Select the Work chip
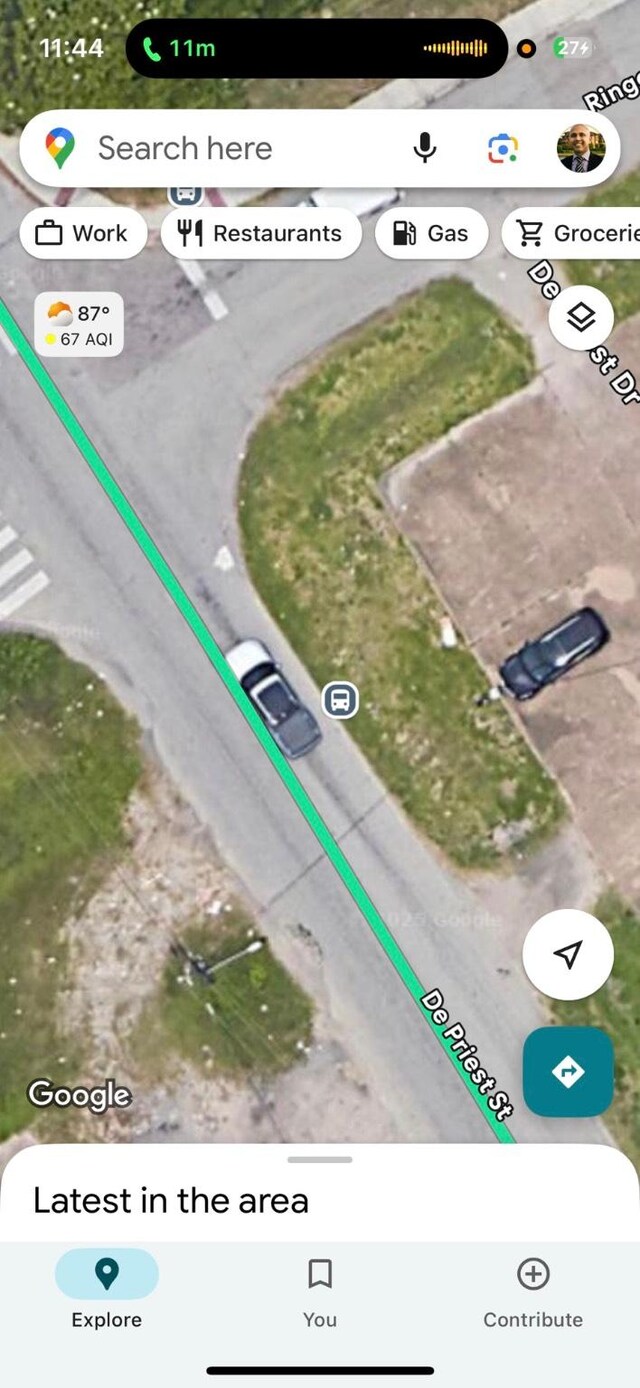The height and width of the screenshot is (1388, 640). [x=83, y=234]
